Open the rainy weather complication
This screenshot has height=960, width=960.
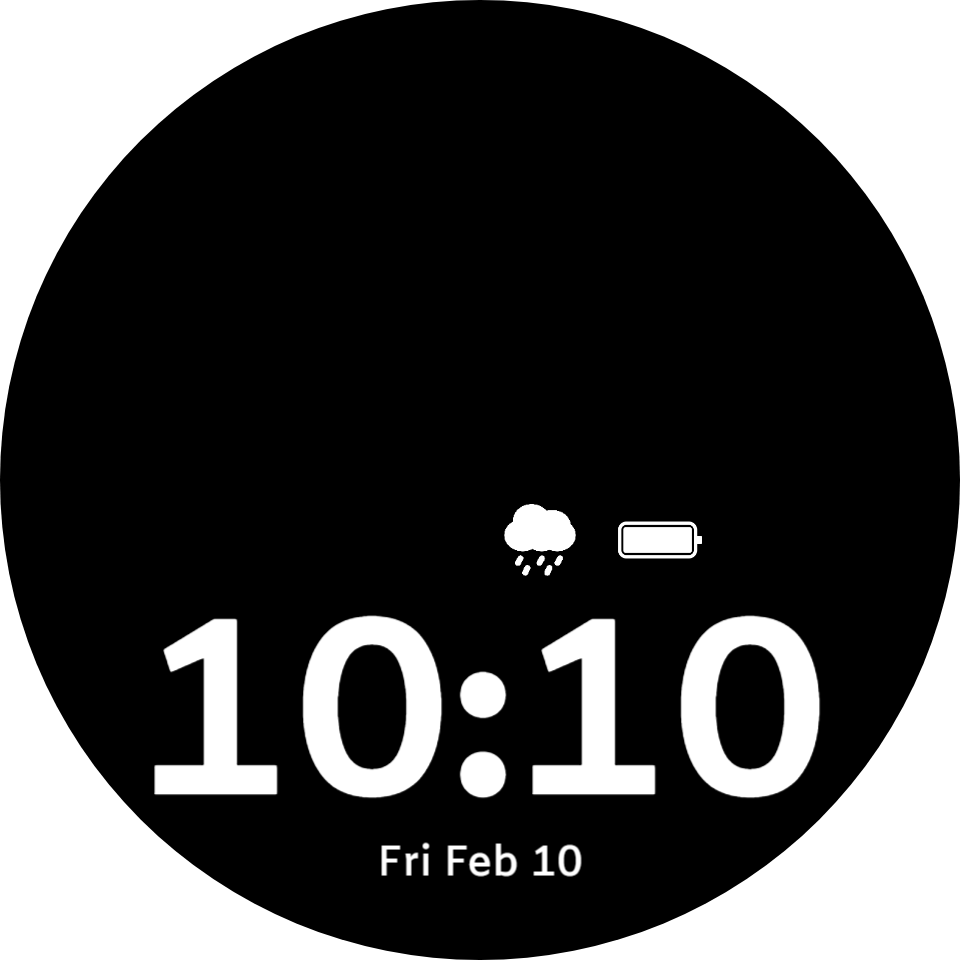[539, 539]
